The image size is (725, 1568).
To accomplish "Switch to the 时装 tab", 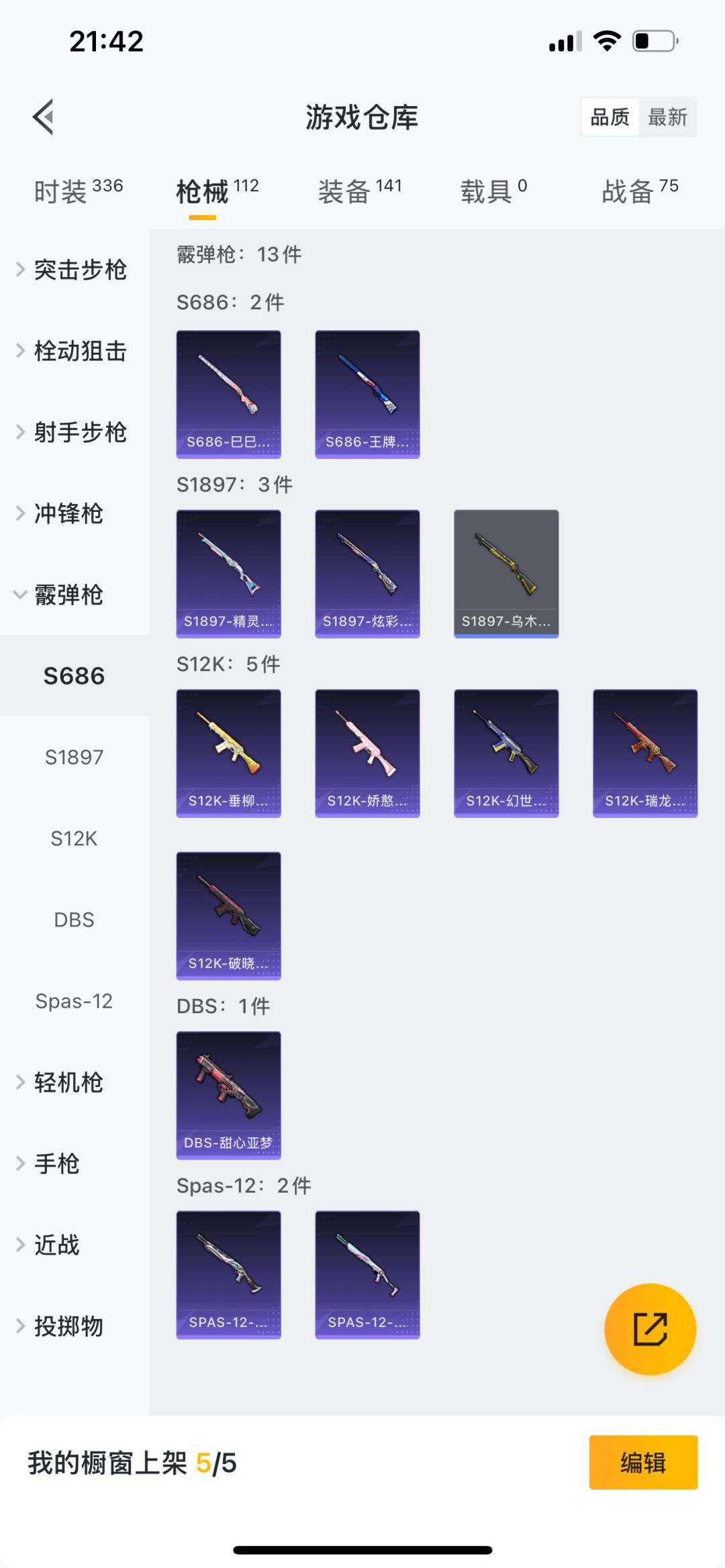I will [79, 191].
